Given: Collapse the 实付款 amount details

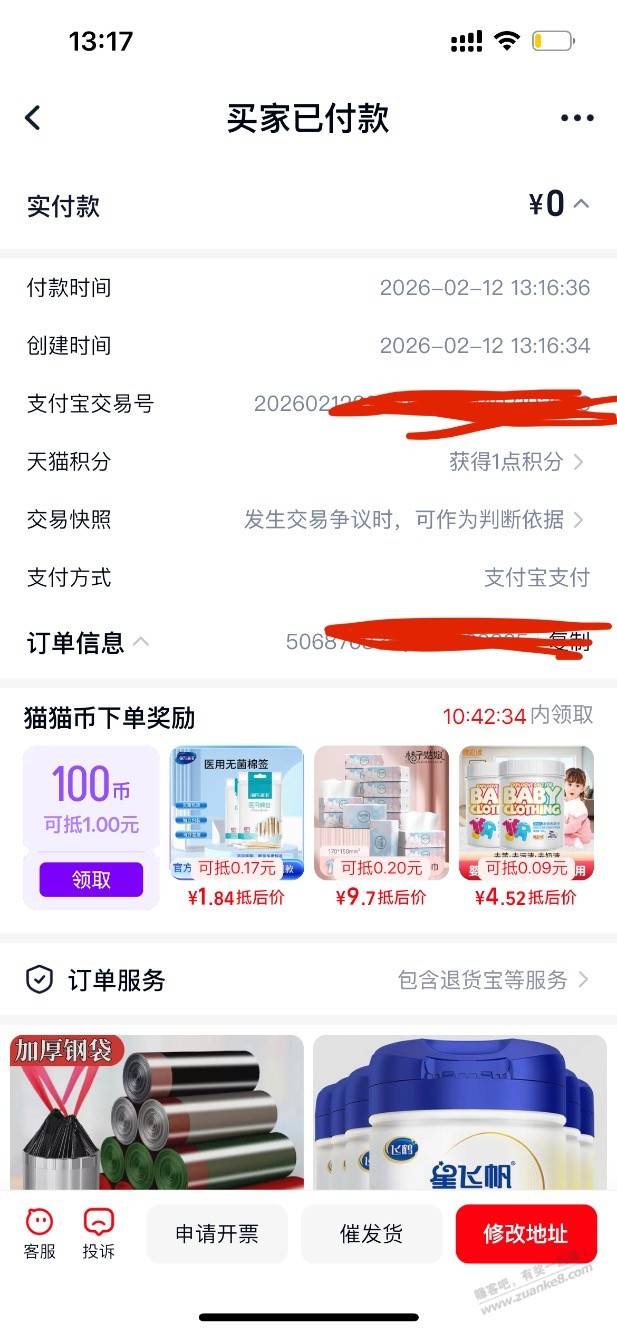Looking at the screenshot, I should point(581,205).
